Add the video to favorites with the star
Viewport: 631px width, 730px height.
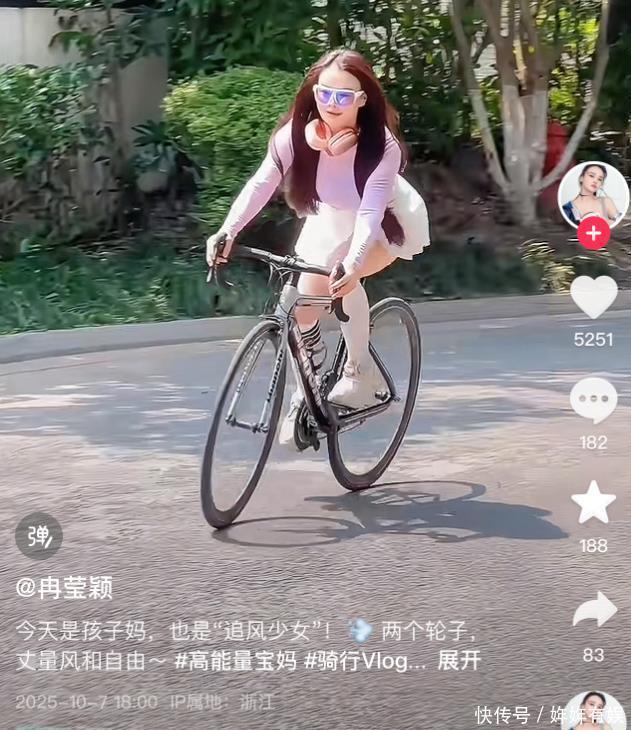(x=593, y=503)
